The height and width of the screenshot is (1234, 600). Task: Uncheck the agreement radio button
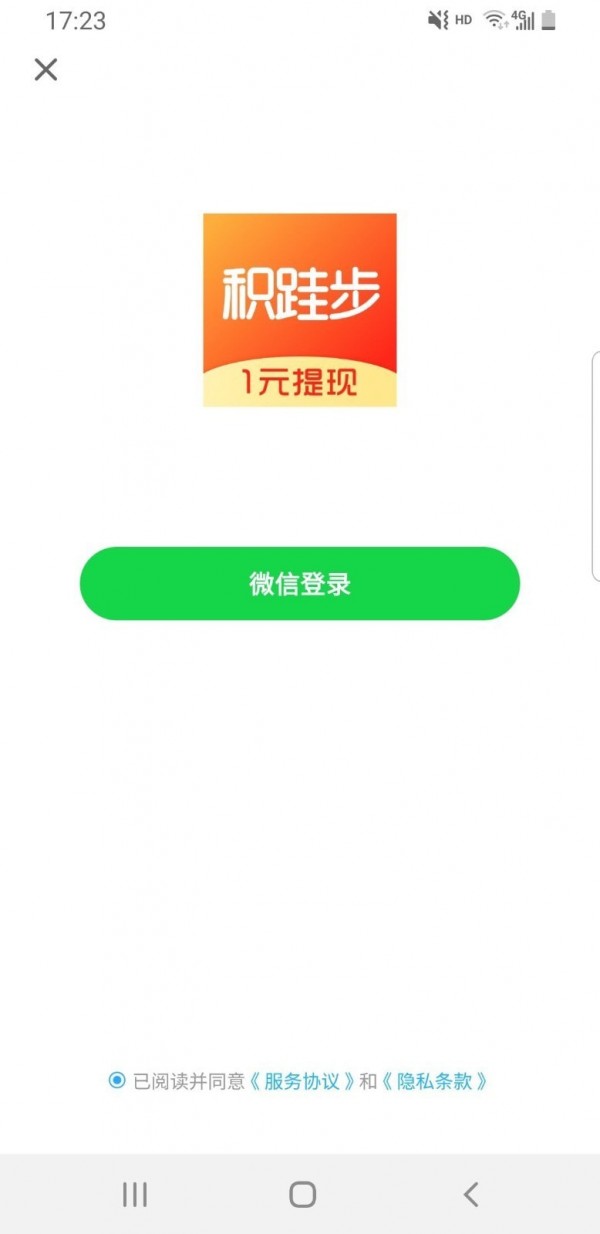pyautogui.click(x=117, y=1080)
